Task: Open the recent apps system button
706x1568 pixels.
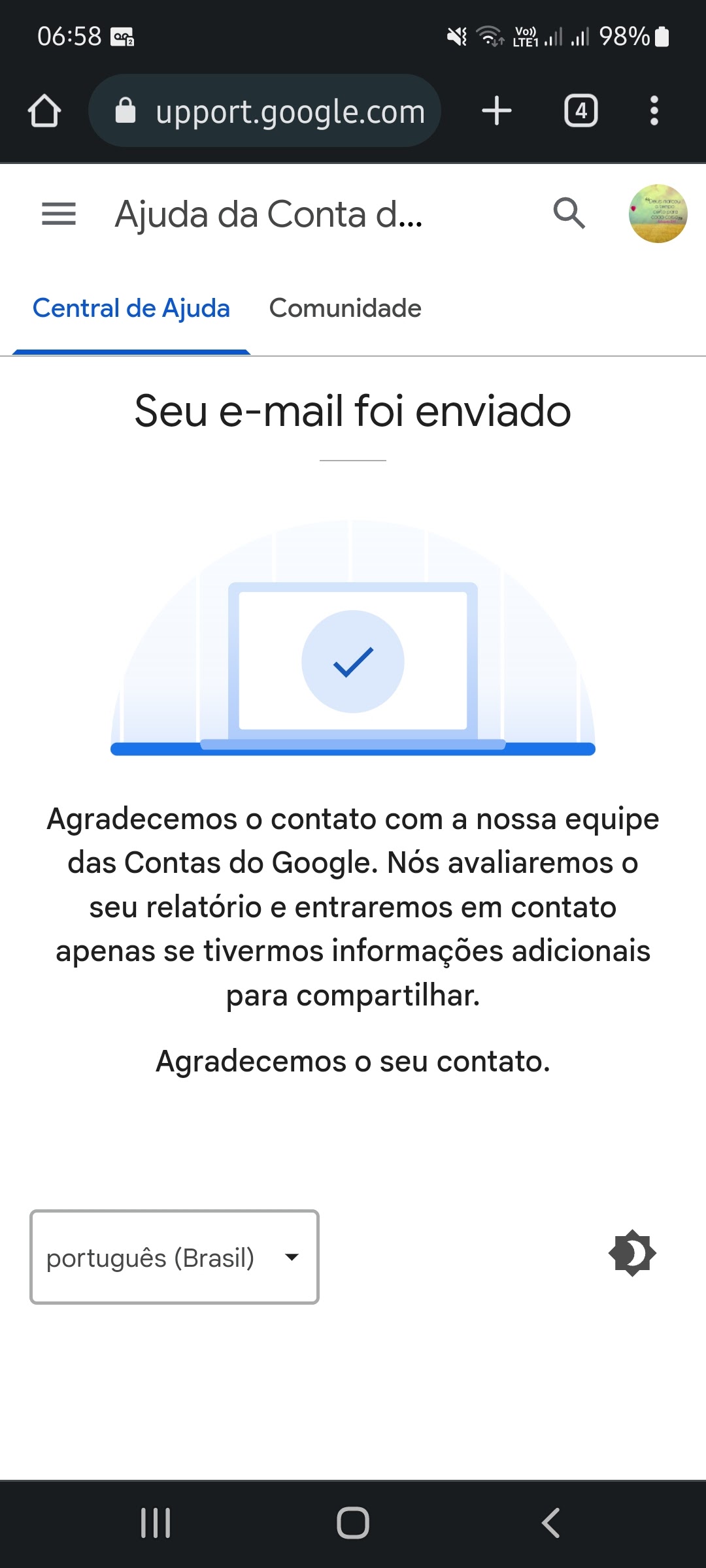Action: (156, 1523)
